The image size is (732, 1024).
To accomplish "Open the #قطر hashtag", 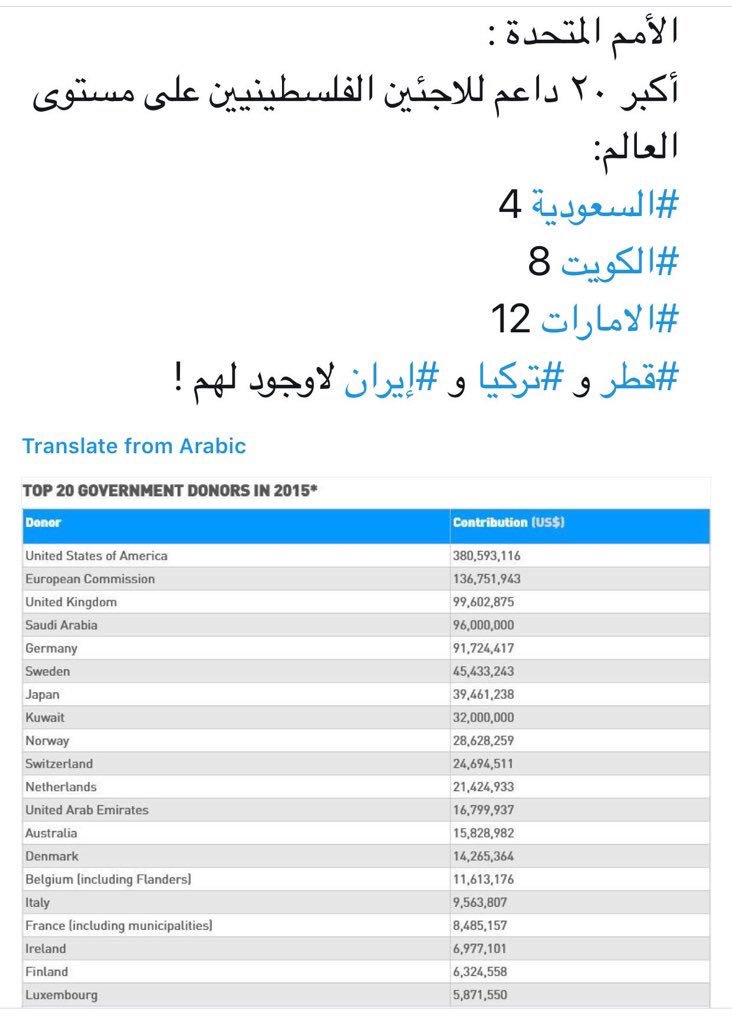I will point(639,380).
